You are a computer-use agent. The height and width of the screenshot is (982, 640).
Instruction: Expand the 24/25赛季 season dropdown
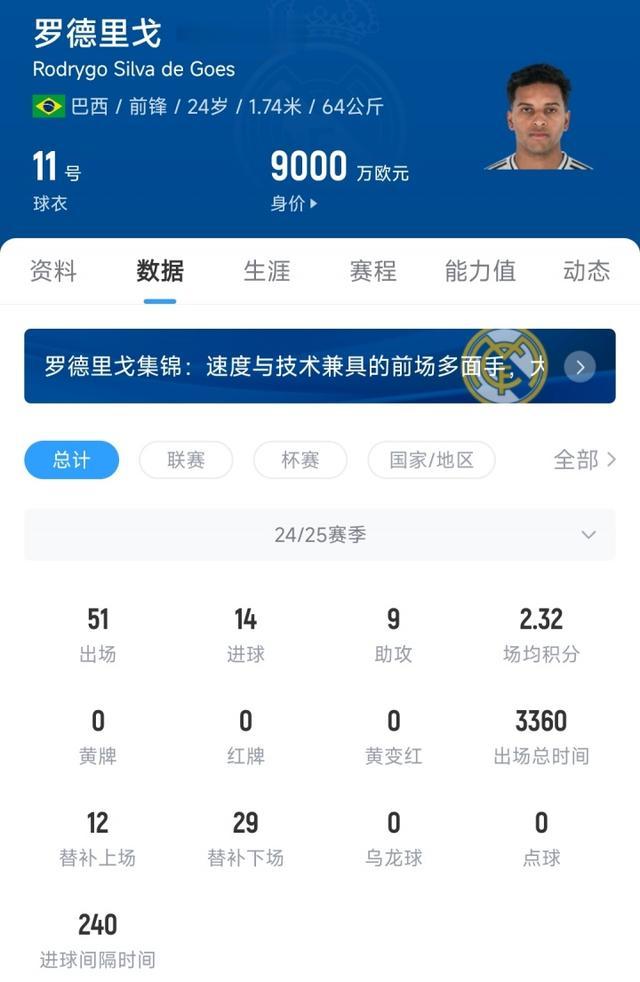coord(320,535)
